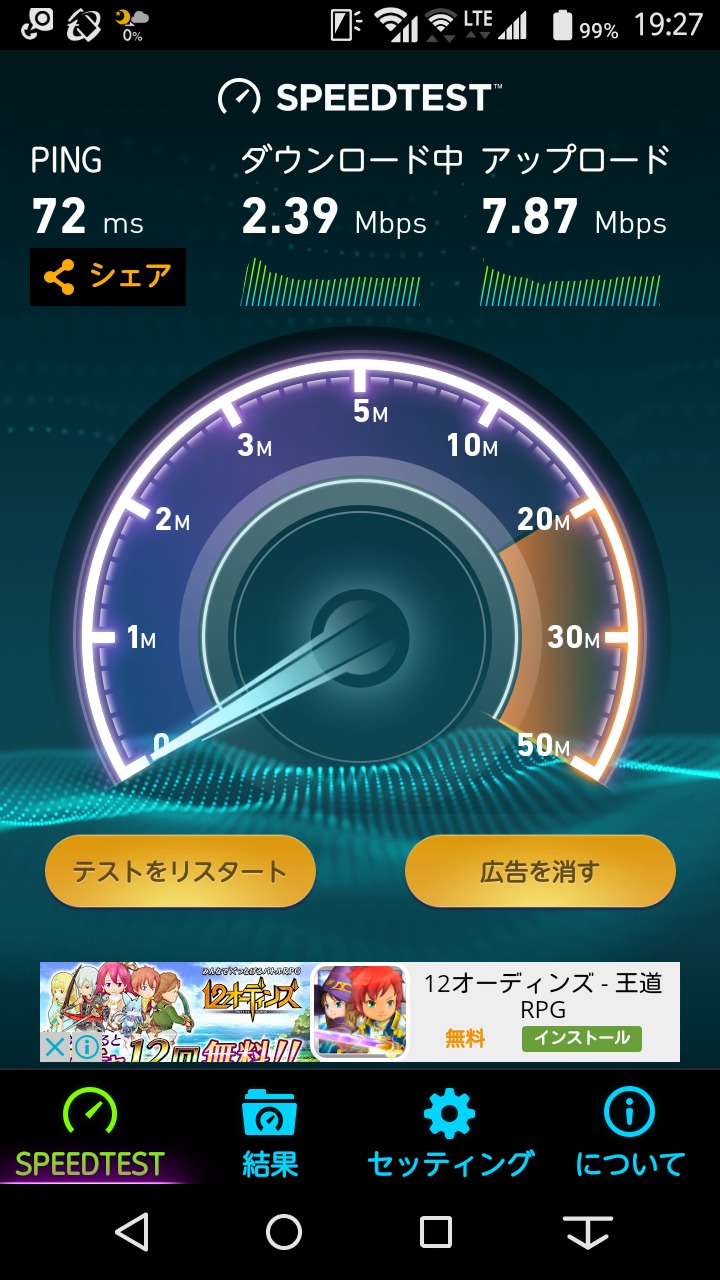Return to the home screen
Image resolution: width=720 pixels, height=1280 pixels.
click(284, 1232)
